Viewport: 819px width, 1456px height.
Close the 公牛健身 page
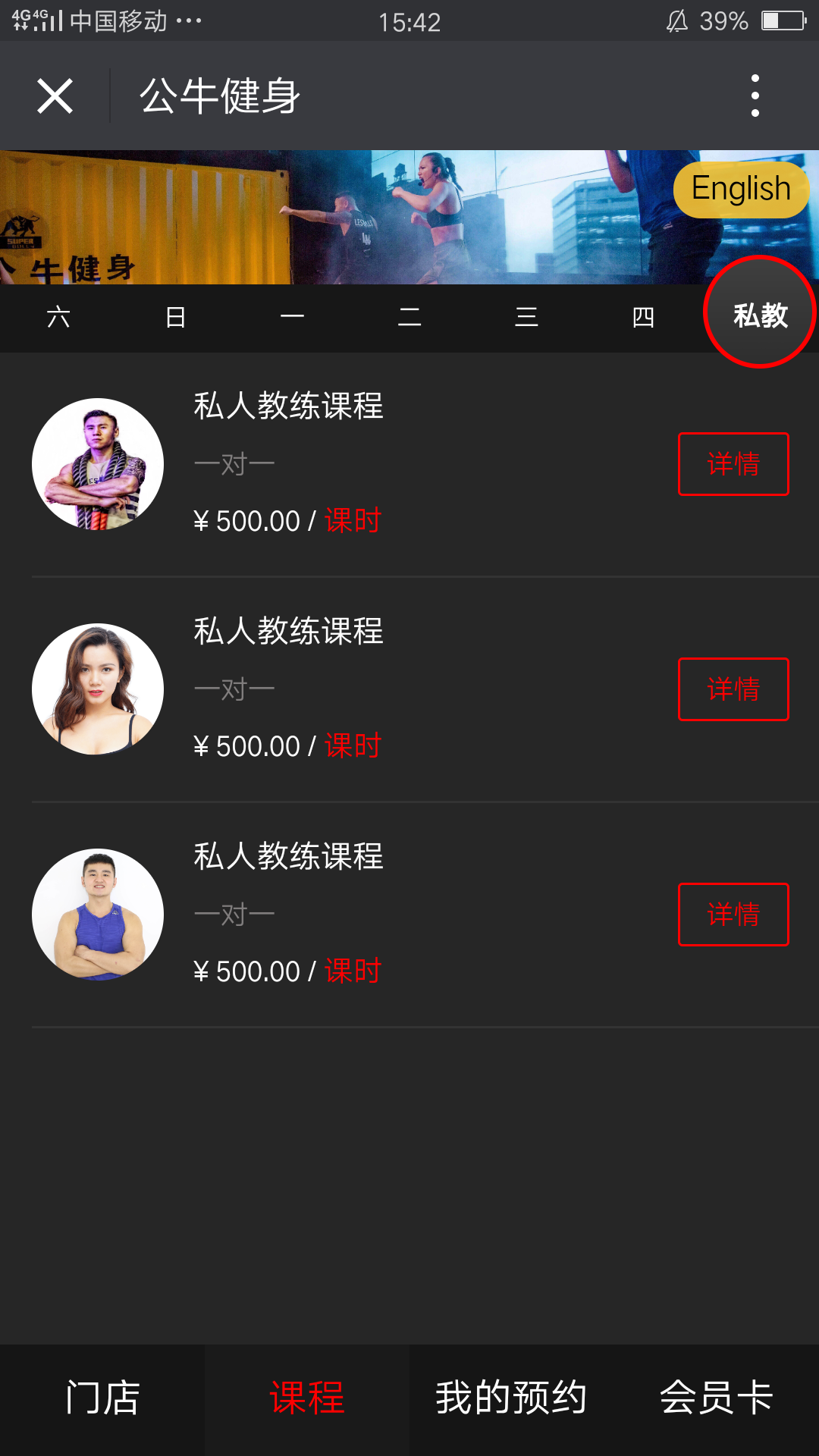coord(55,96)
